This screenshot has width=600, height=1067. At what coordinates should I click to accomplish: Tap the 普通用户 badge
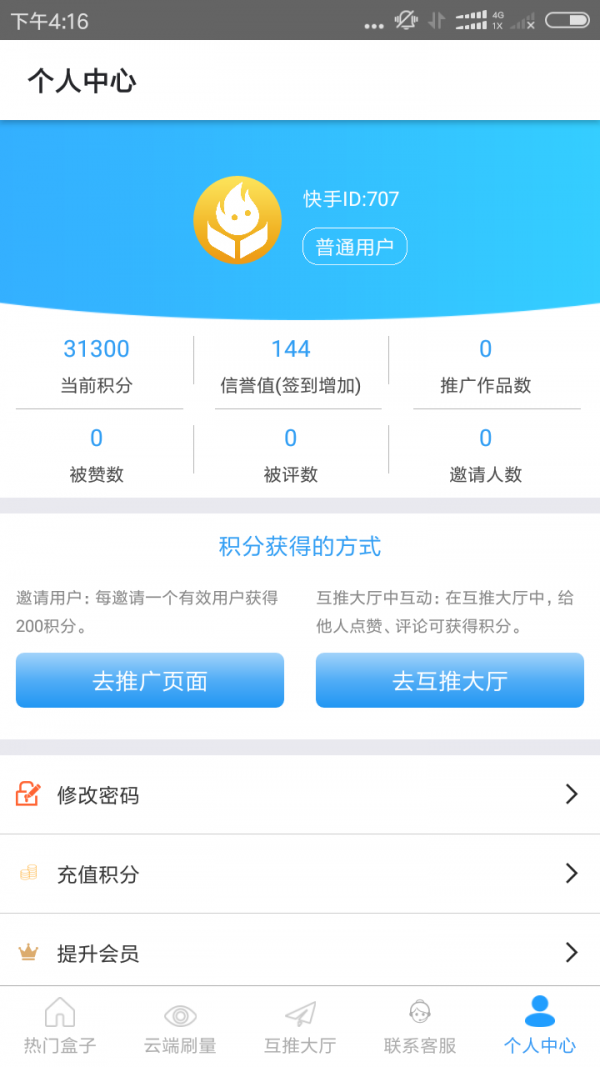point(355,247)
